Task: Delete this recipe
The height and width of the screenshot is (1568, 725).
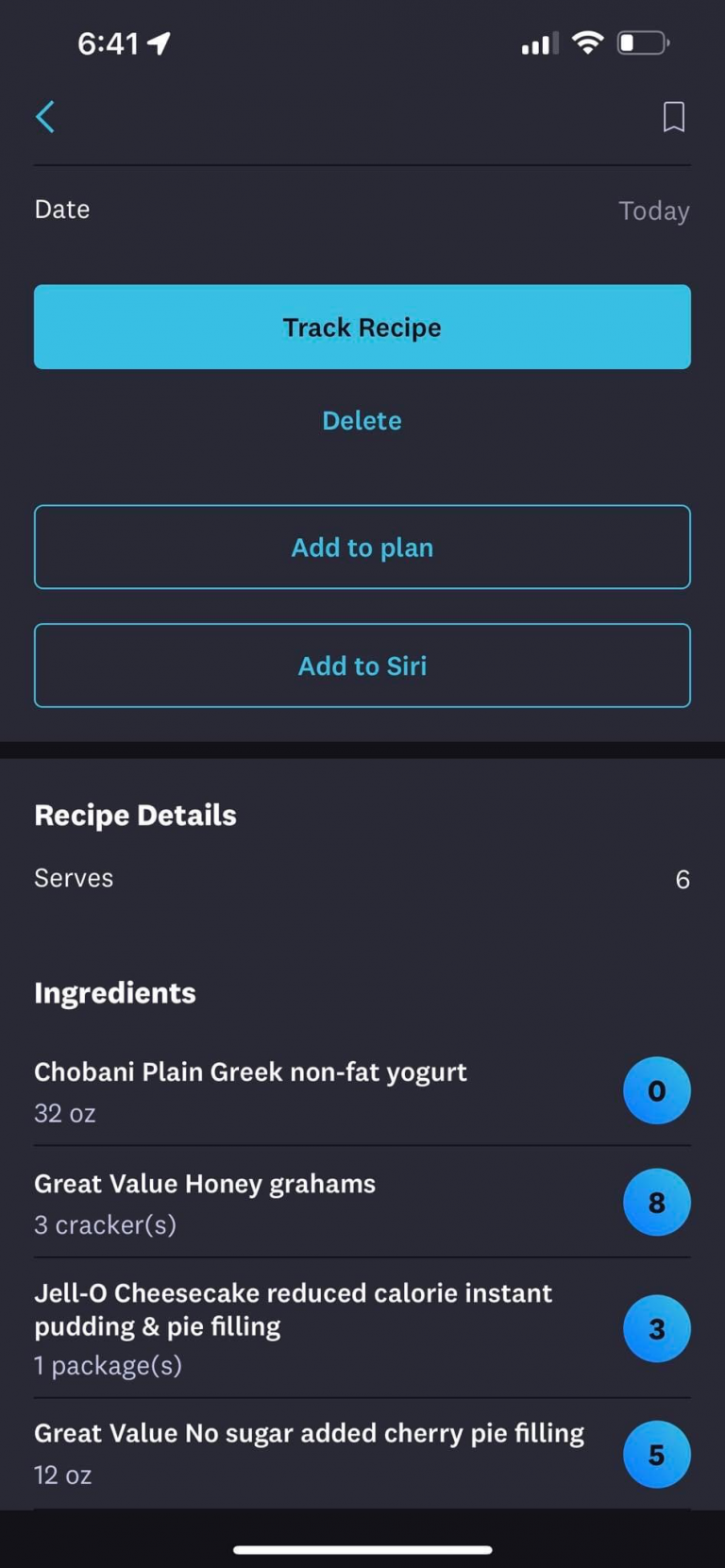Action: click(362, 421)
